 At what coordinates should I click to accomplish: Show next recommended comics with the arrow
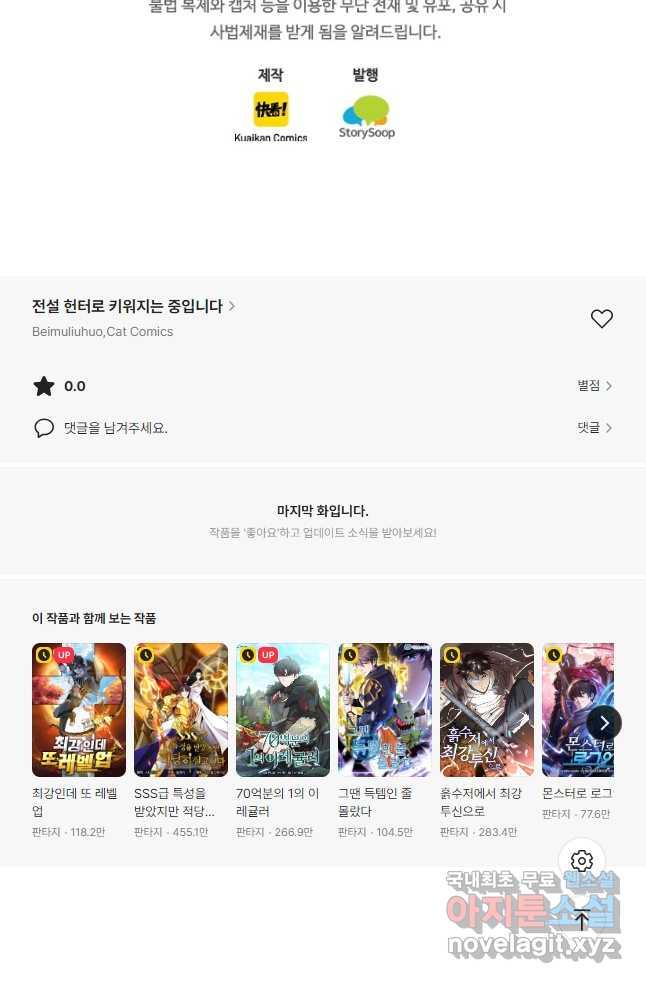click(603, 723)
